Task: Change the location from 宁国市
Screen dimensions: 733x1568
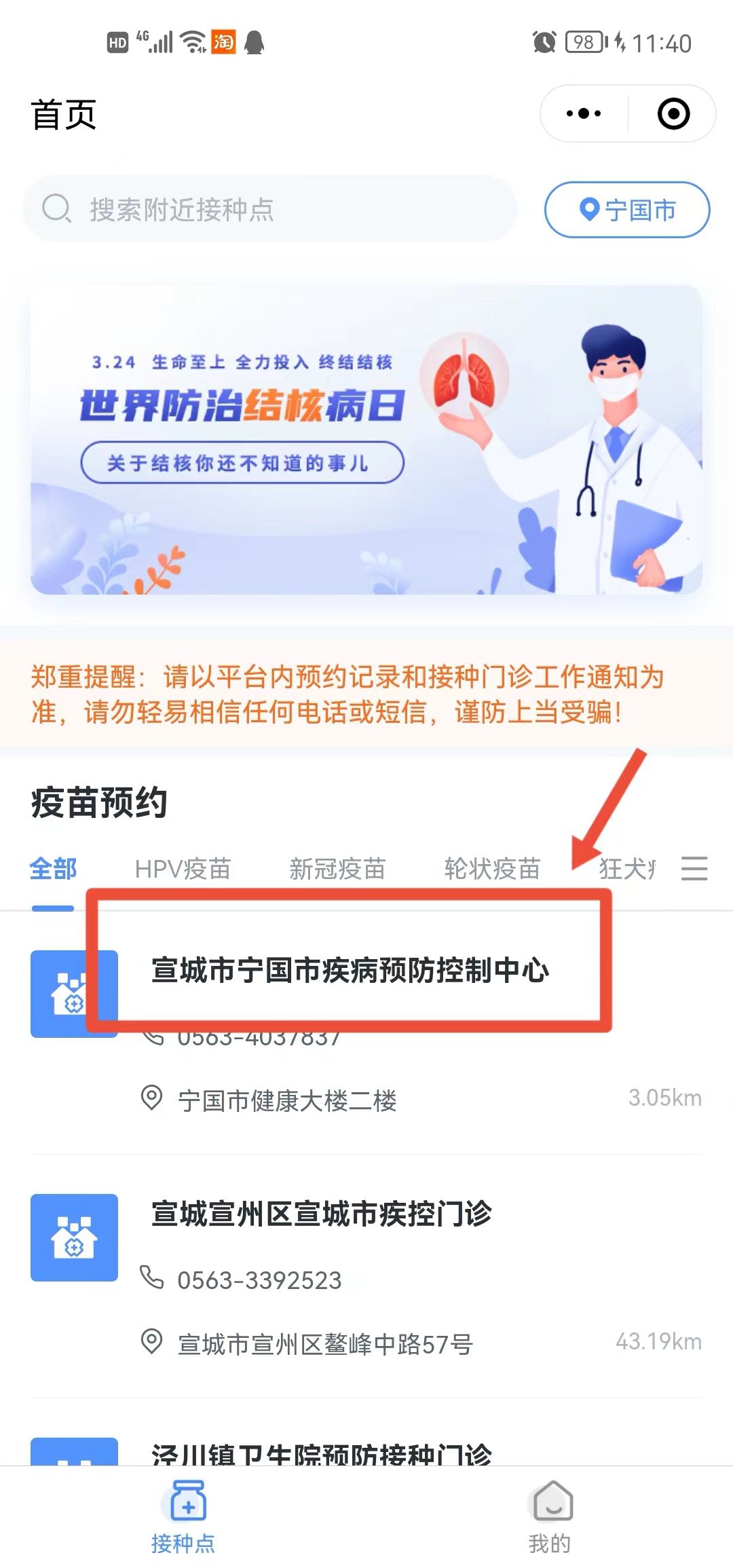Action: [x=627, y=210]
